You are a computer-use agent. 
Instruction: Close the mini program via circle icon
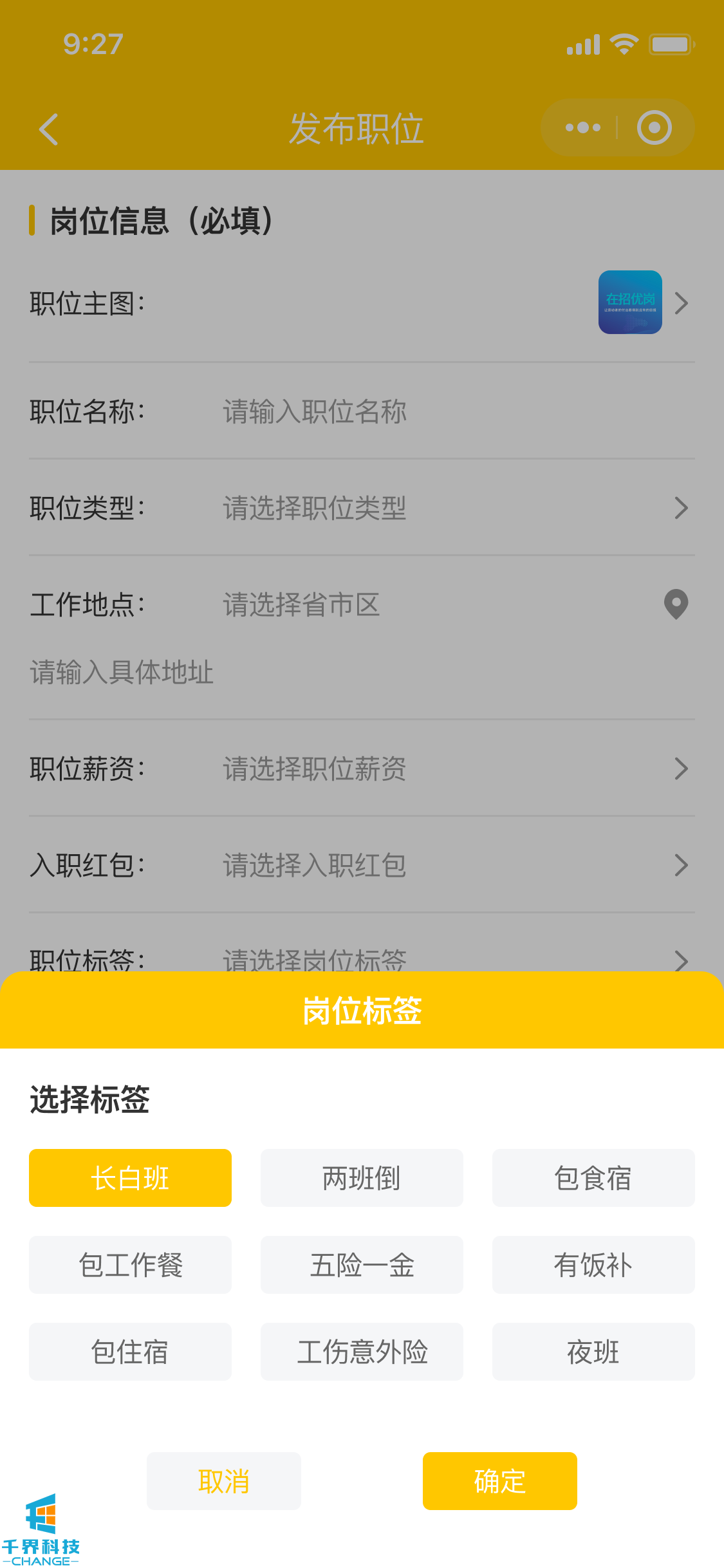point(654,127)
